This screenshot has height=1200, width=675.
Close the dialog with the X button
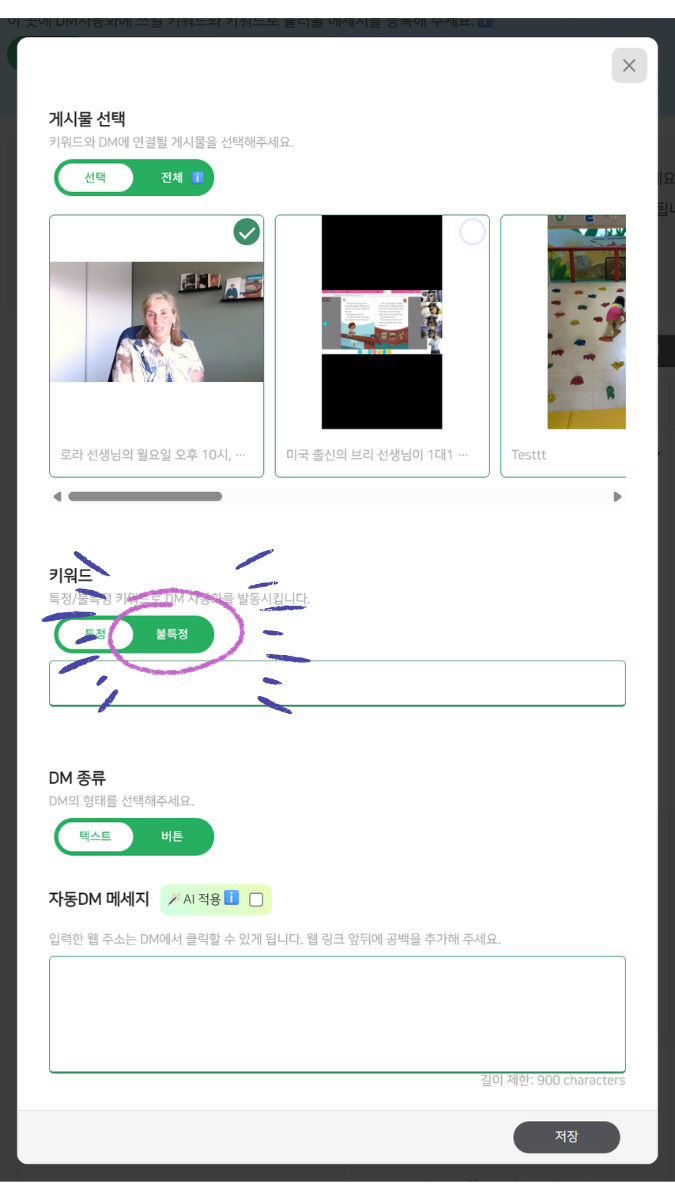coord(629,66)
